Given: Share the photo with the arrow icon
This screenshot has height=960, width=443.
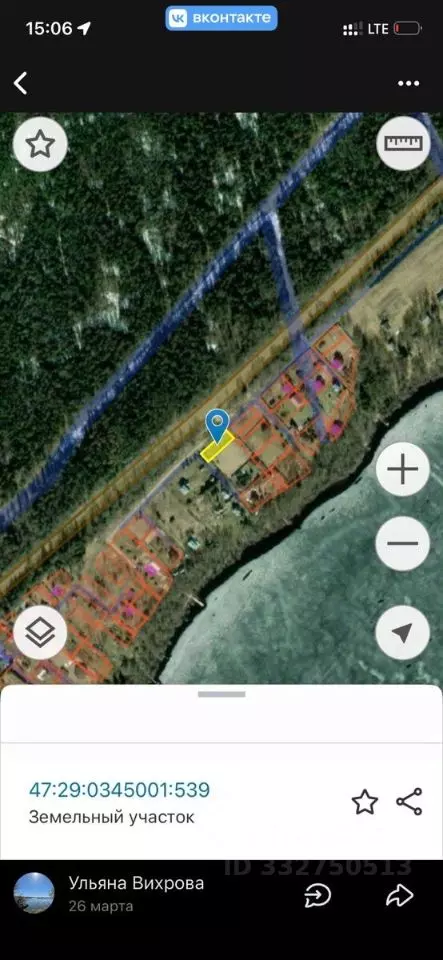Looking at the screenshot, I should coord(400,896).
